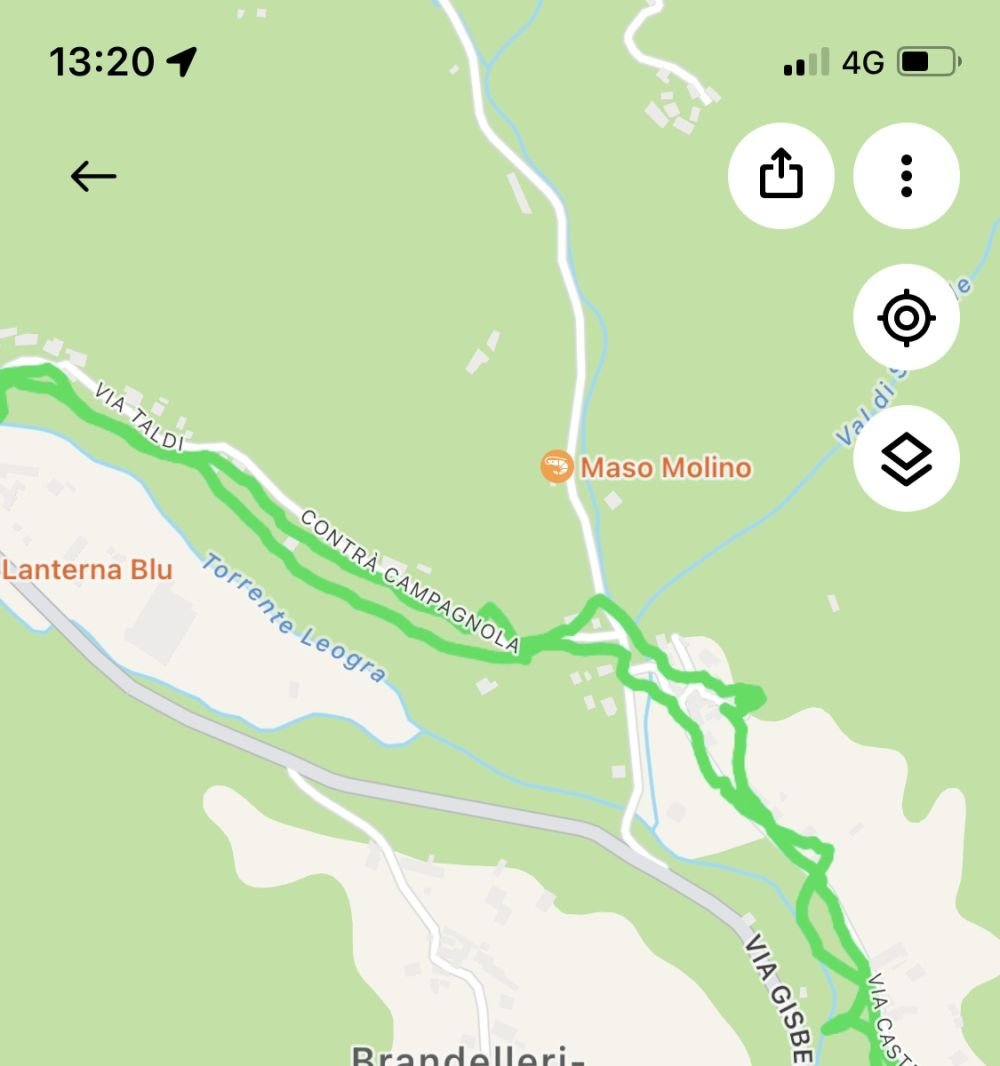Share this route map
This screenshot has width=1000, height=1066.
[781, 176]
